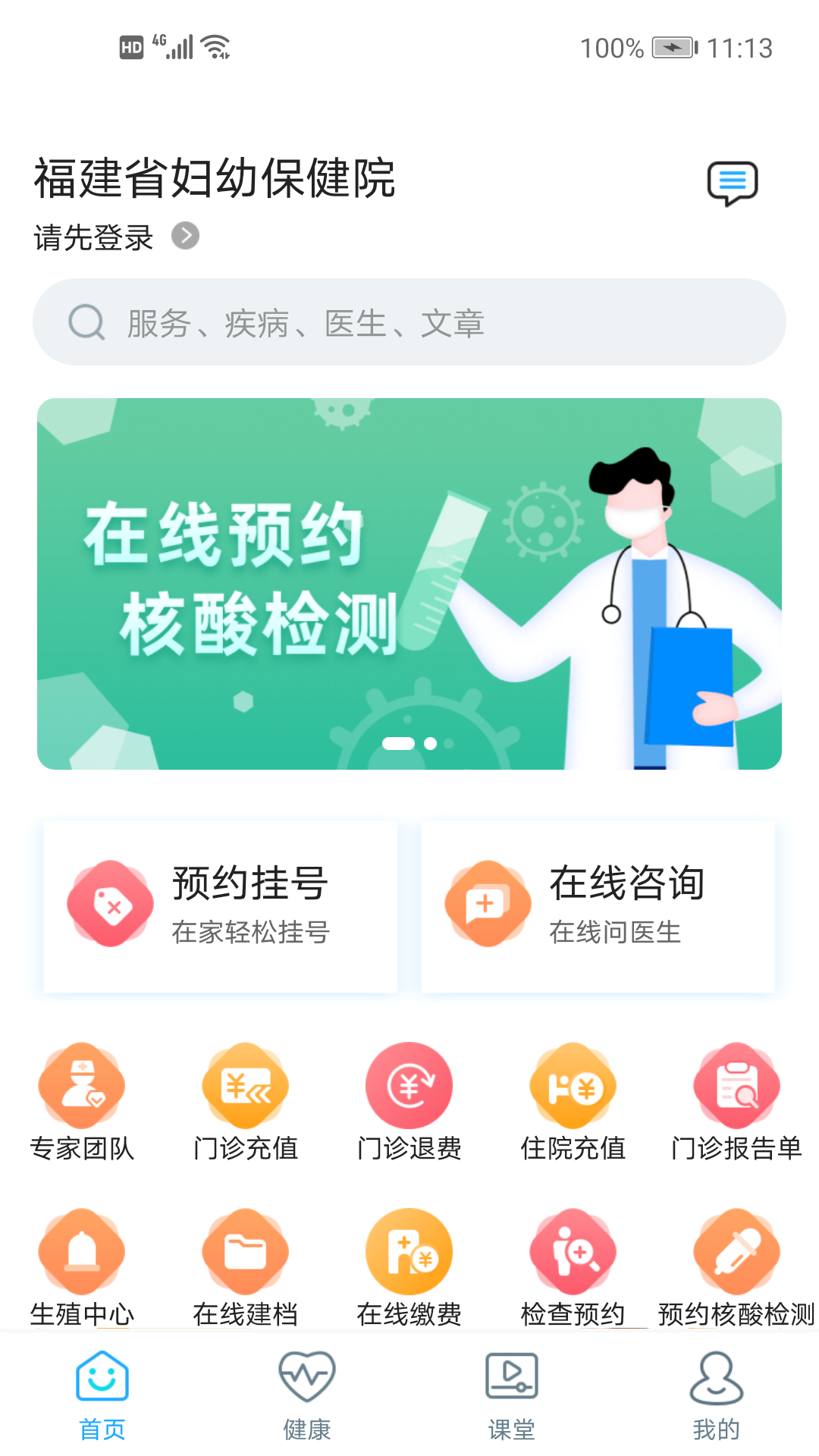Open the 门诊报告单 report icon
Viewport: 819px width, 1456px height.
[736, 1084]
